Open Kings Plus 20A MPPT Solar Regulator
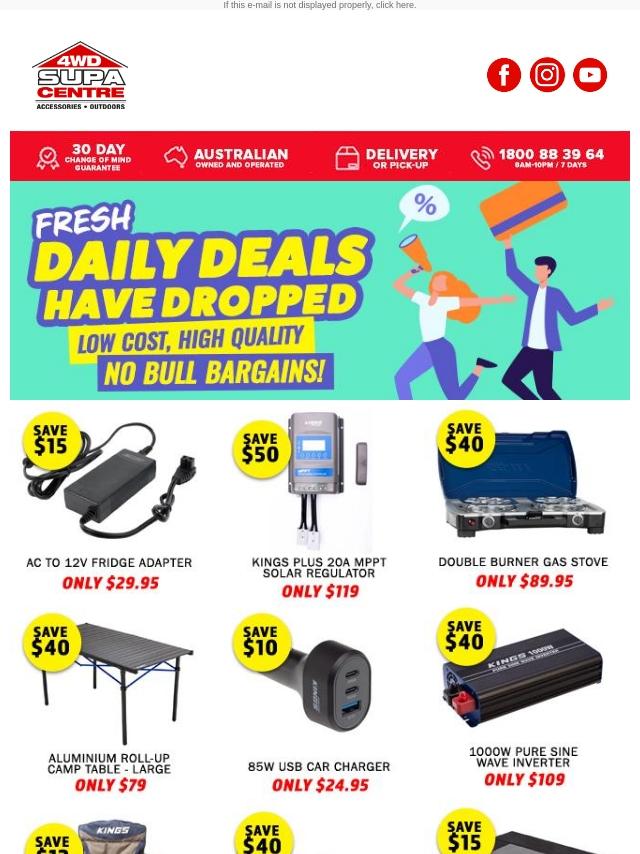Viewport: 640px width, 854px height. pyautogui.click(x=320, y=505)
